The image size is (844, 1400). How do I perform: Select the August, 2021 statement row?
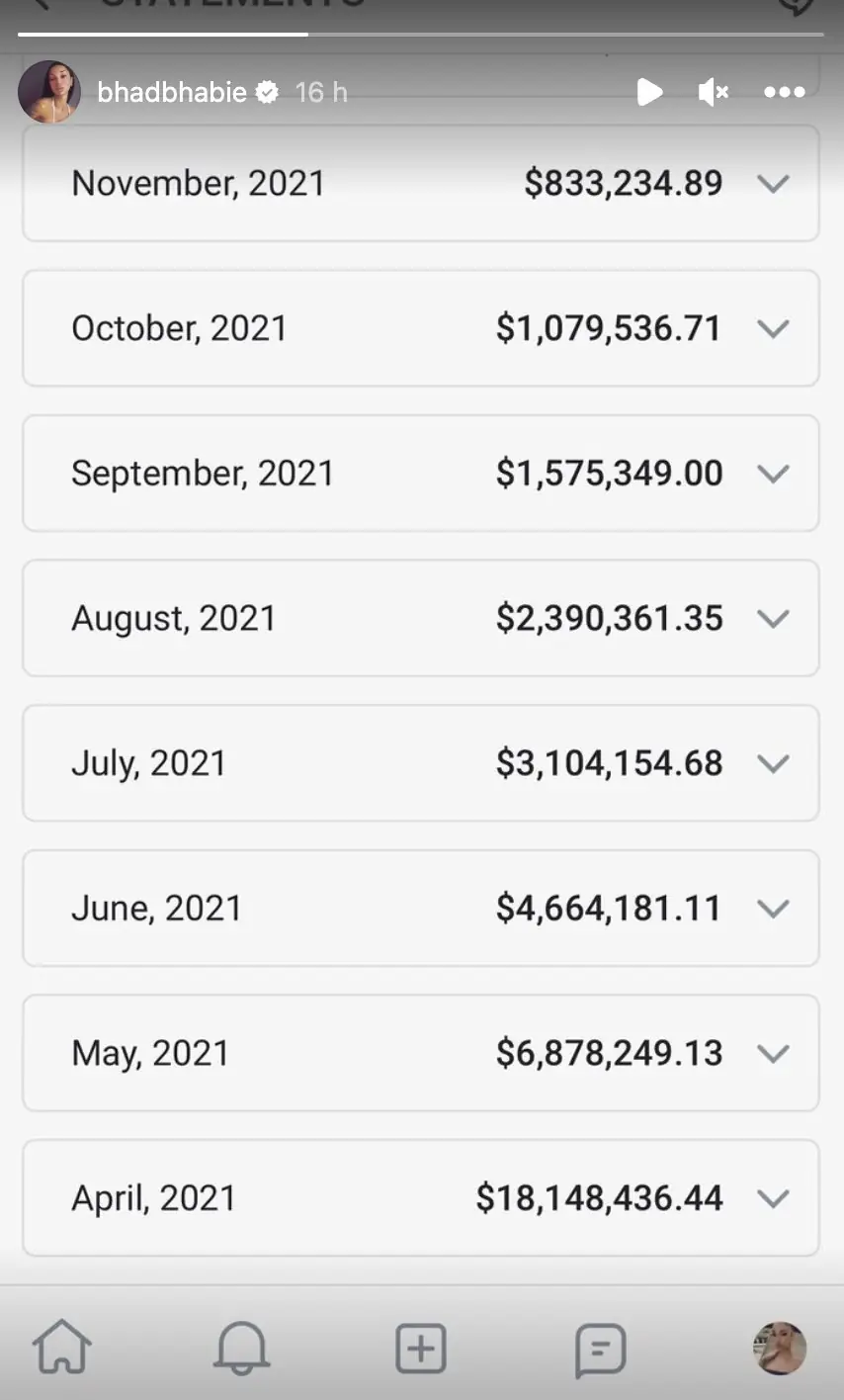(x=421, y=618)
